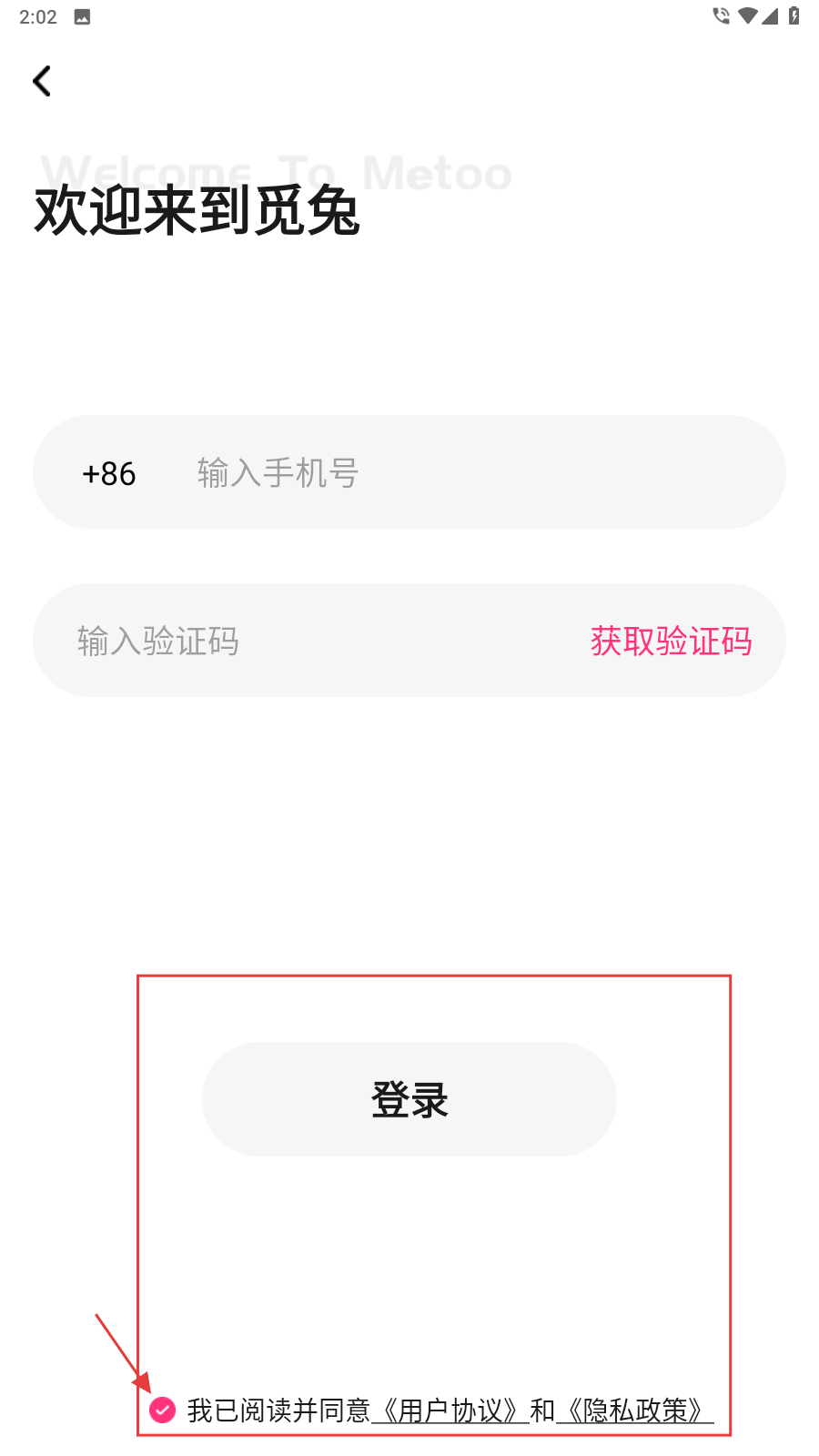Focus the verification code field
Screen dimensions: 819x1456
click(x=309, y=641)
